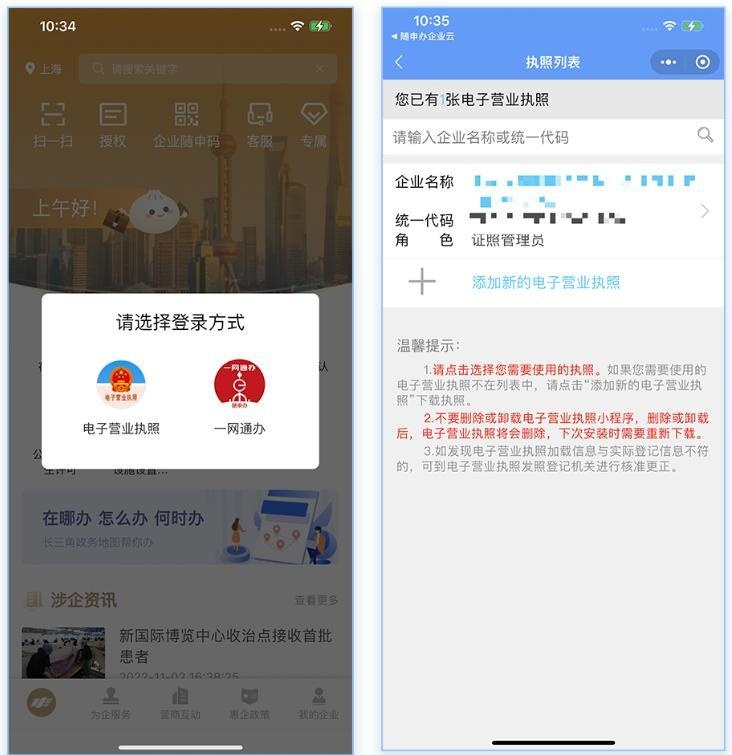Viewport: 732px width, 755px height.
Task: Tap the magnifier icon in the search field
Action: coord(705,135)
